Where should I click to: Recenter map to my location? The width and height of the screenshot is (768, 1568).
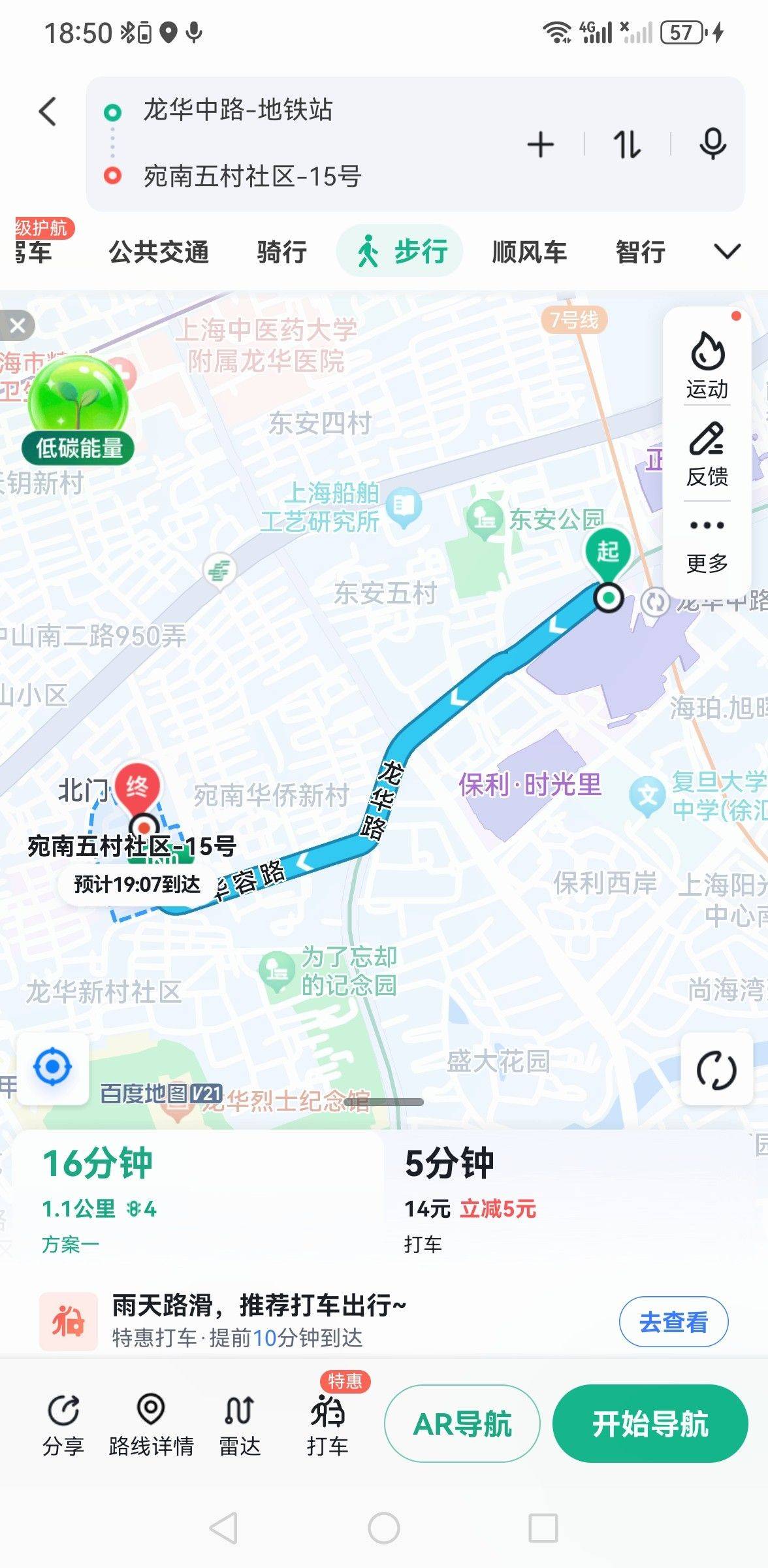(53, 1068)
